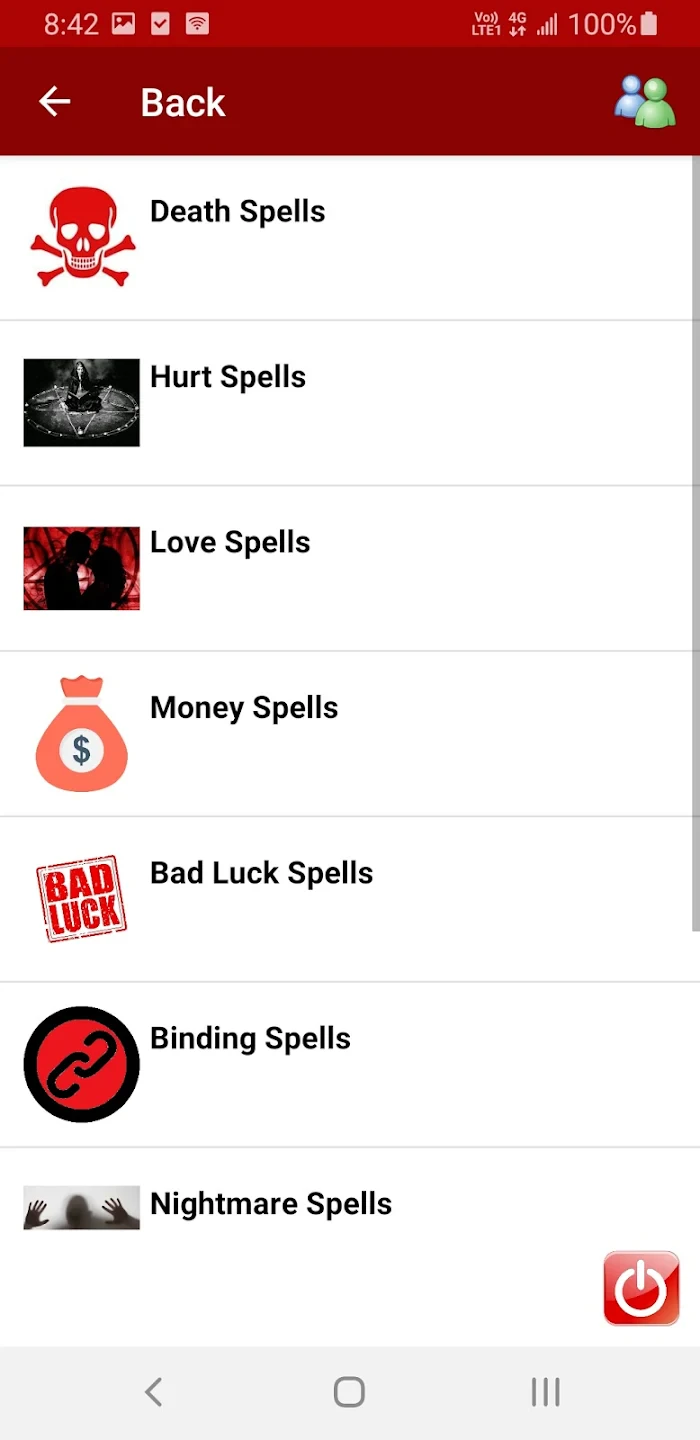700x1440 pixels.
Task: Go to the system home screen
Action: [349, 1392]
